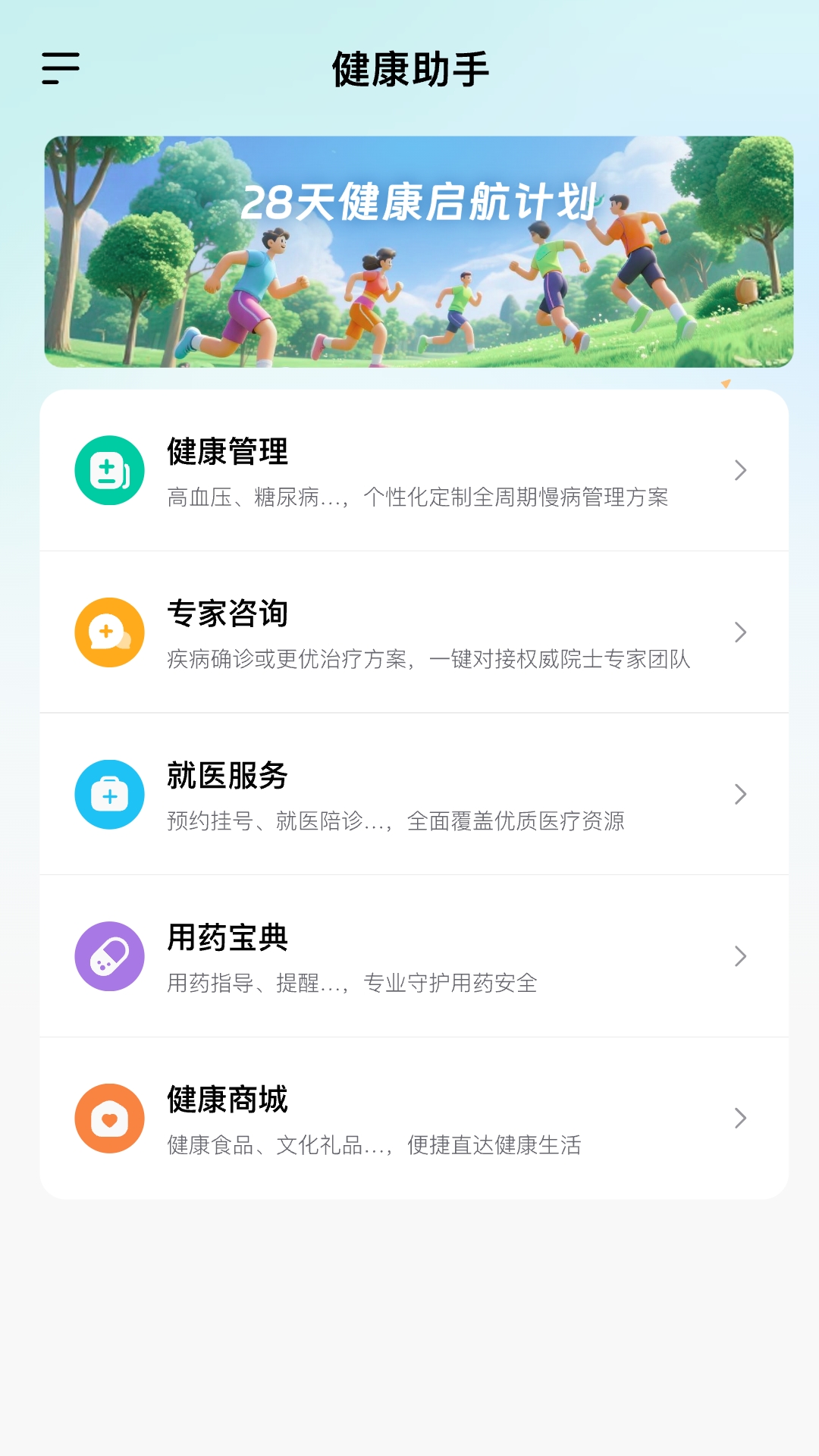Open 用药宝典 using the row chevron
The image size is (819, 1456).
coord(739,955)
